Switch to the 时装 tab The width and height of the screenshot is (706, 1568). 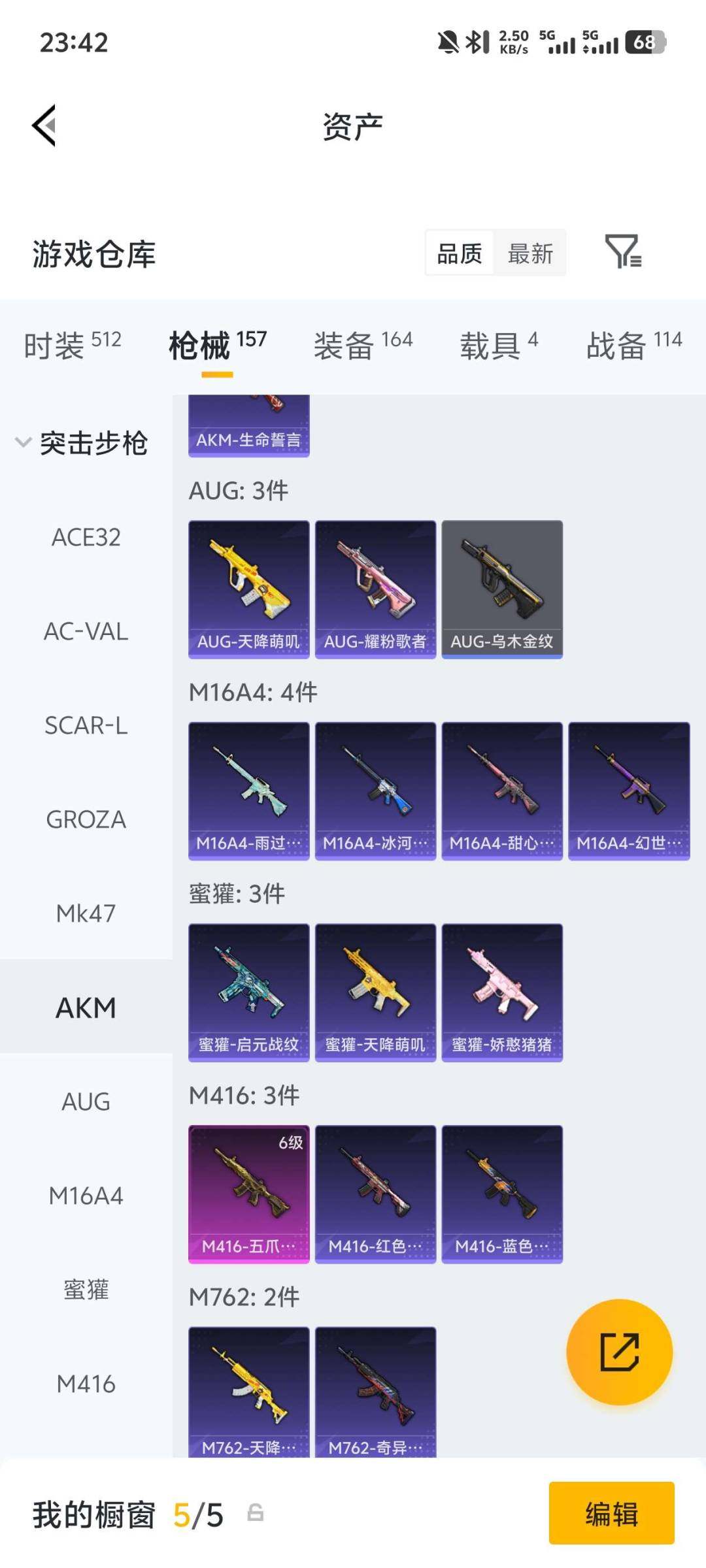pyautogui.click(x=72, y=344)
